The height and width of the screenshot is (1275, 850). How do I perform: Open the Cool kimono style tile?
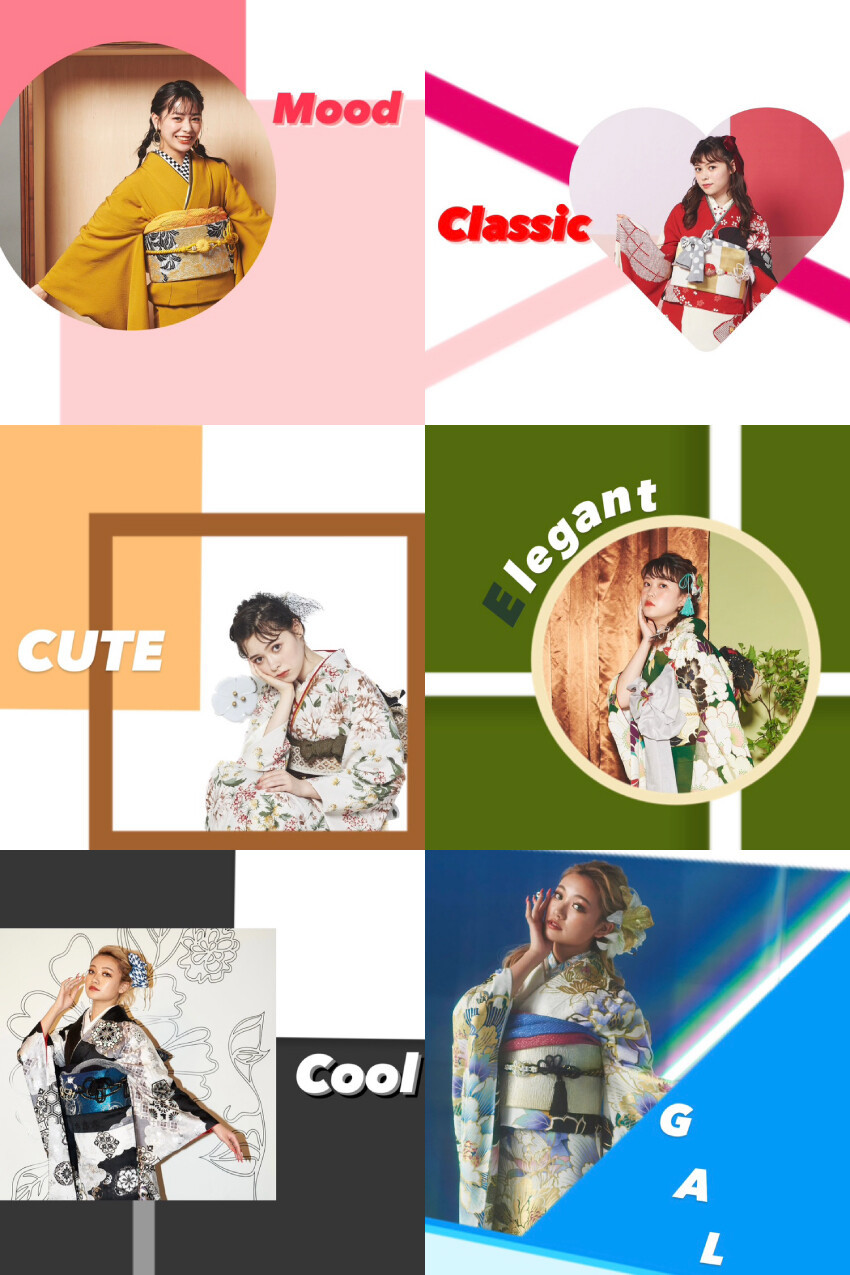212,1062
